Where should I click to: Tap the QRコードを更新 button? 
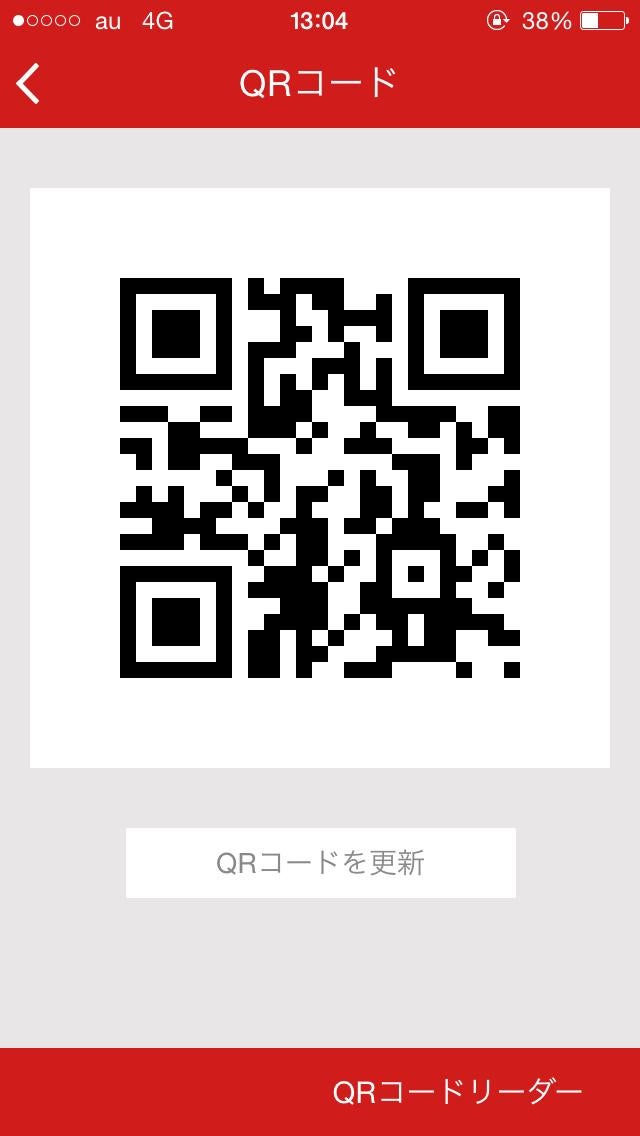tap(320, 862)
